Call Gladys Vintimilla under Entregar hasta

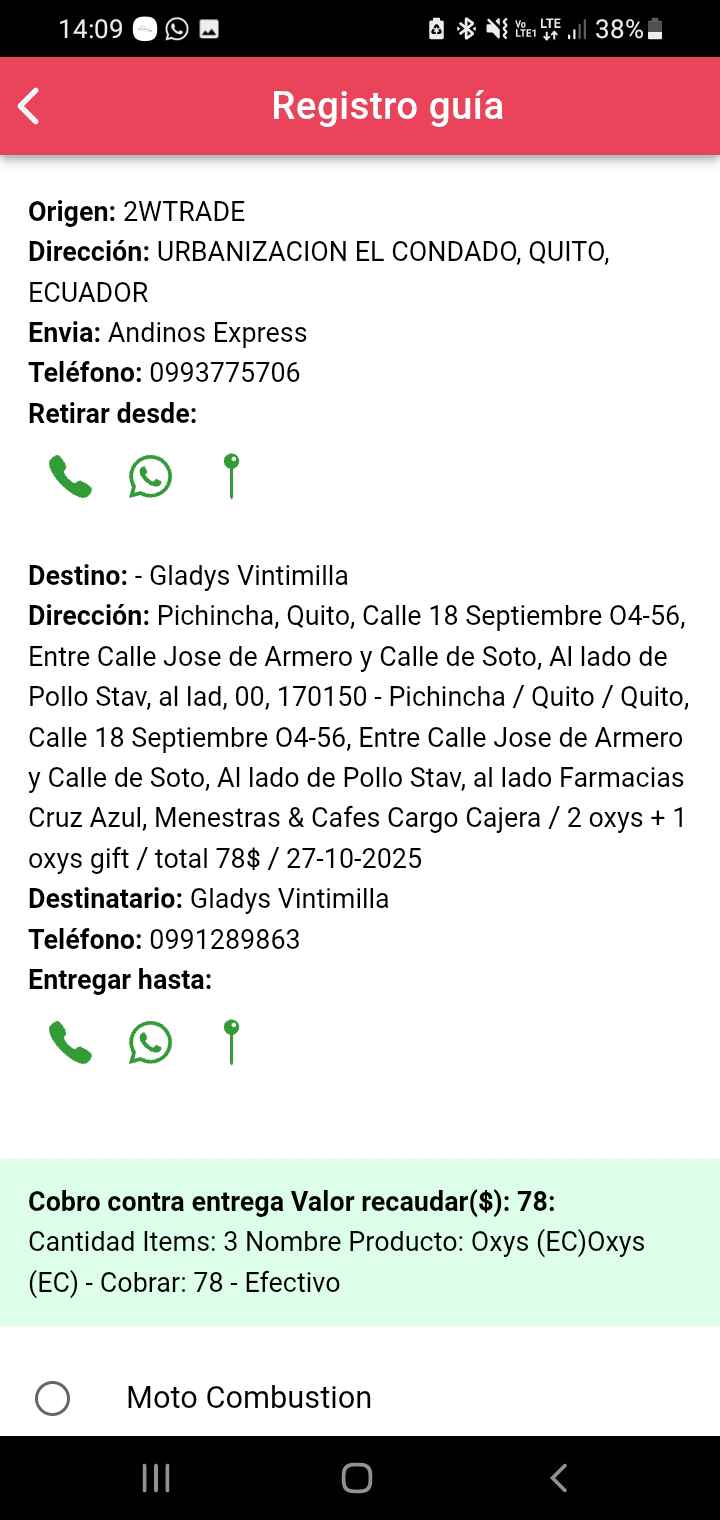[70, 1043]
